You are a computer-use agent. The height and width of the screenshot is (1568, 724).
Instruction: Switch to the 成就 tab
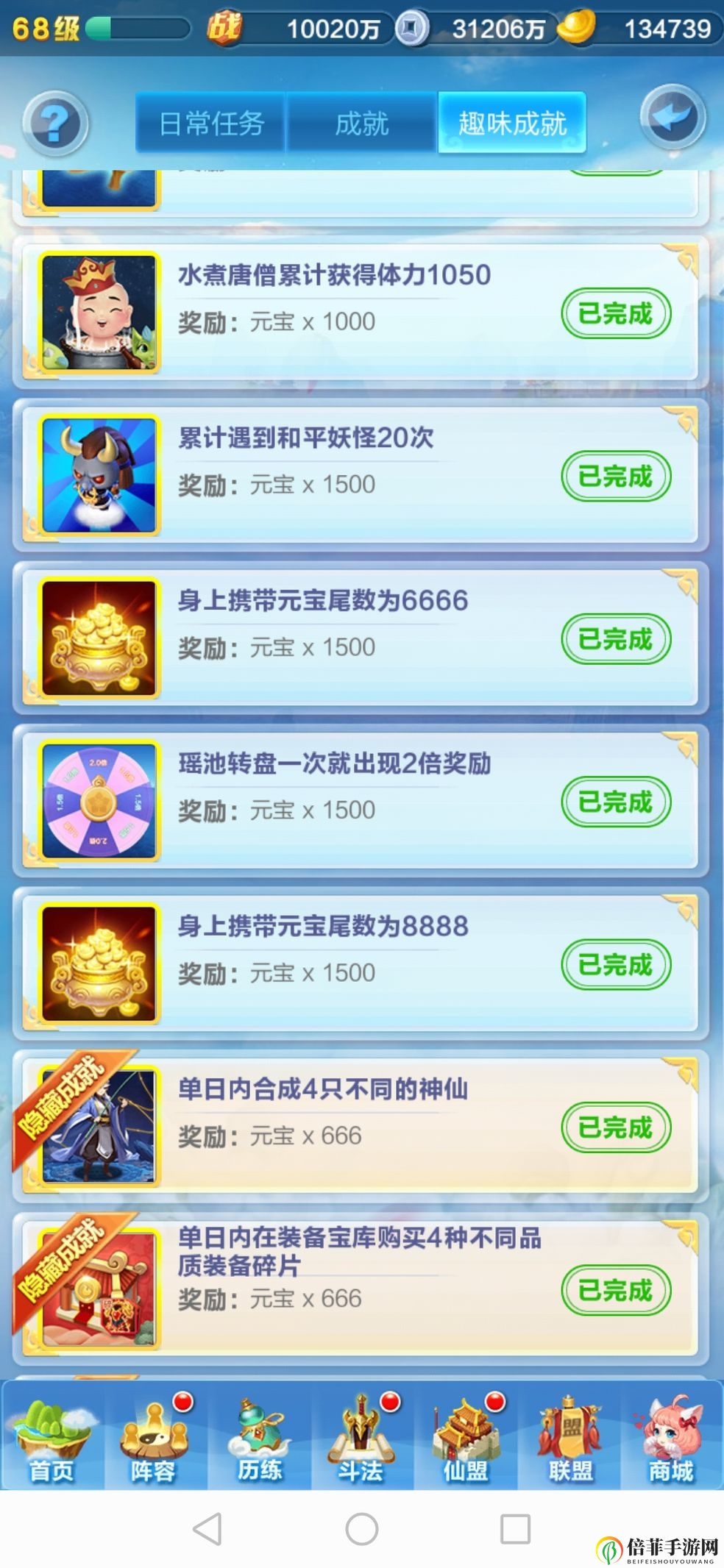[361, 123]
